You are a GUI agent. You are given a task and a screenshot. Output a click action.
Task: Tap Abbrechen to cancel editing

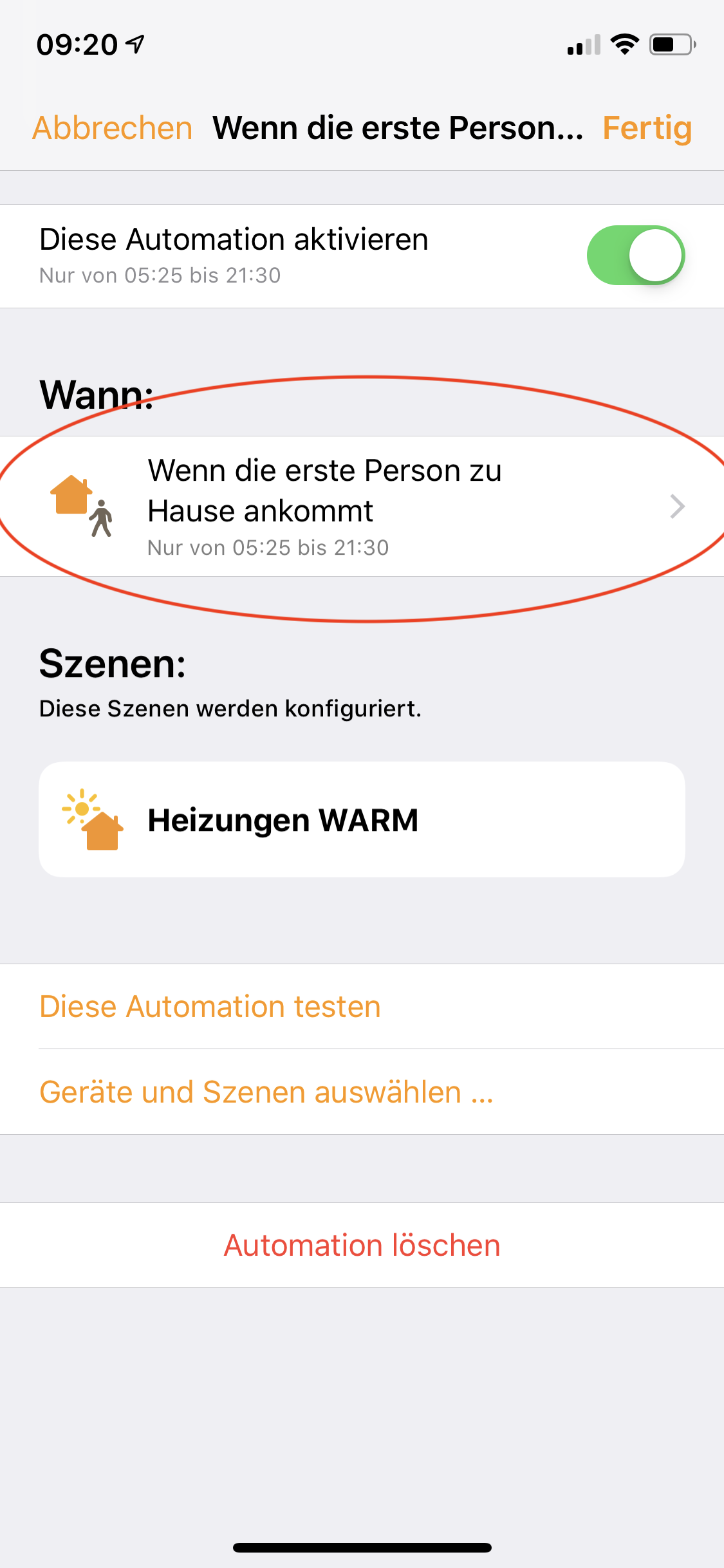point(113,127)
